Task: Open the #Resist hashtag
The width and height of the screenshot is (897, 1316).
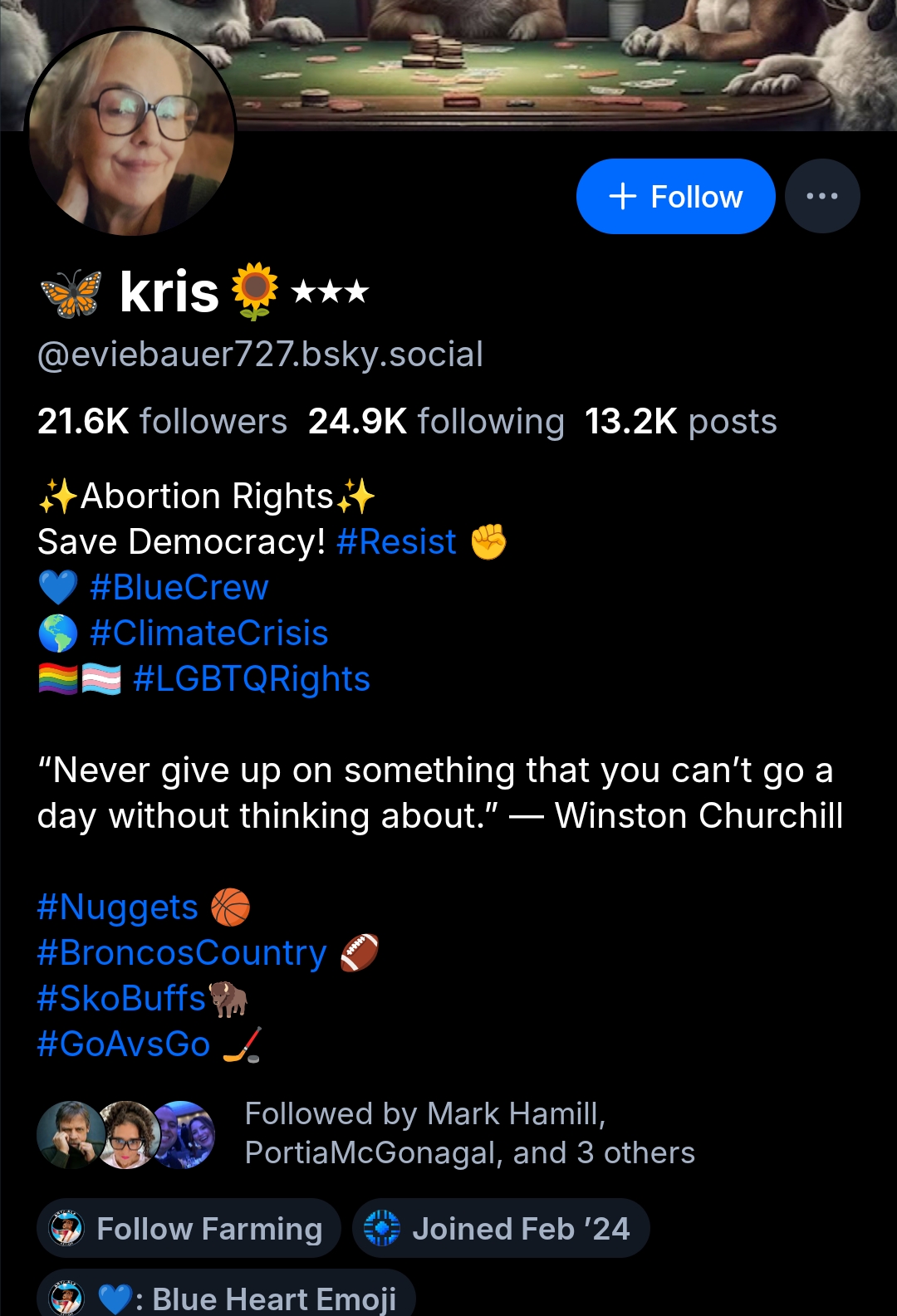Action: click(396, 542)
